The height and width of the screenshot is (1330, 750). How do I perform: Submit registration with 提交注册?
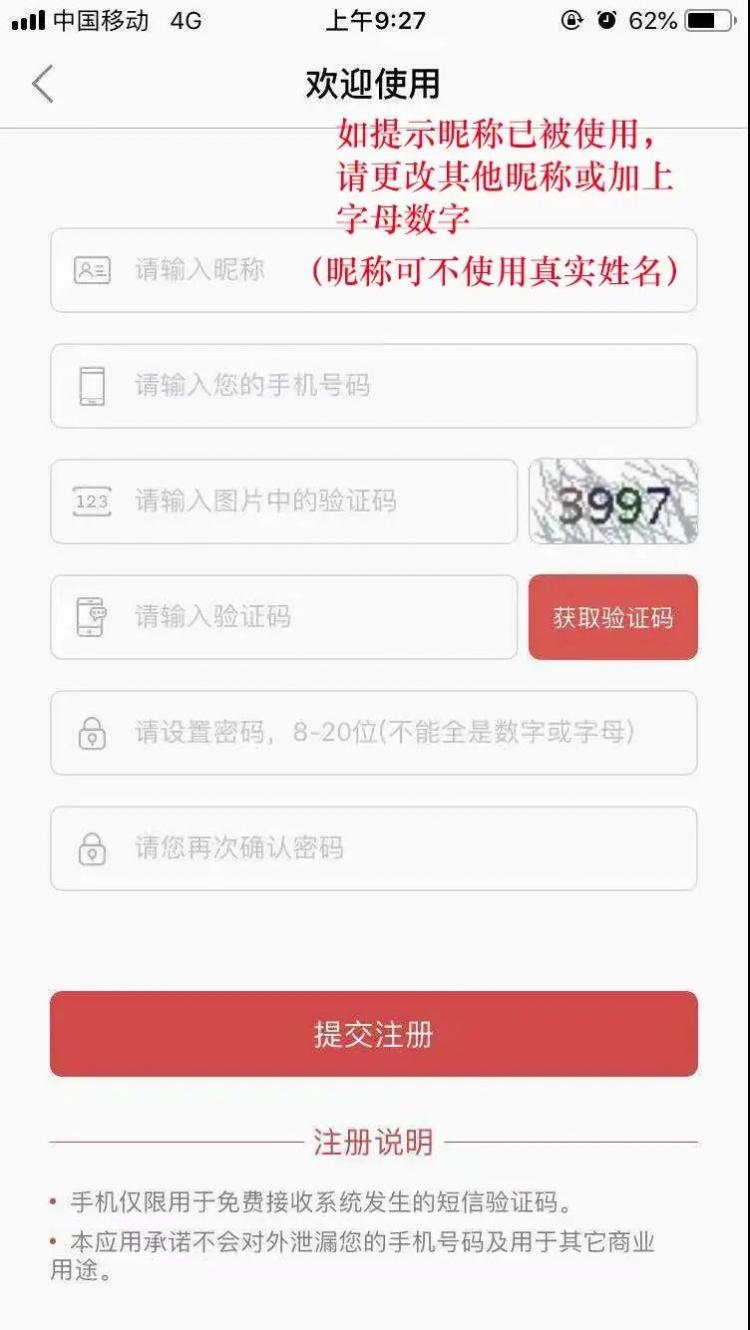point(374,1034)
